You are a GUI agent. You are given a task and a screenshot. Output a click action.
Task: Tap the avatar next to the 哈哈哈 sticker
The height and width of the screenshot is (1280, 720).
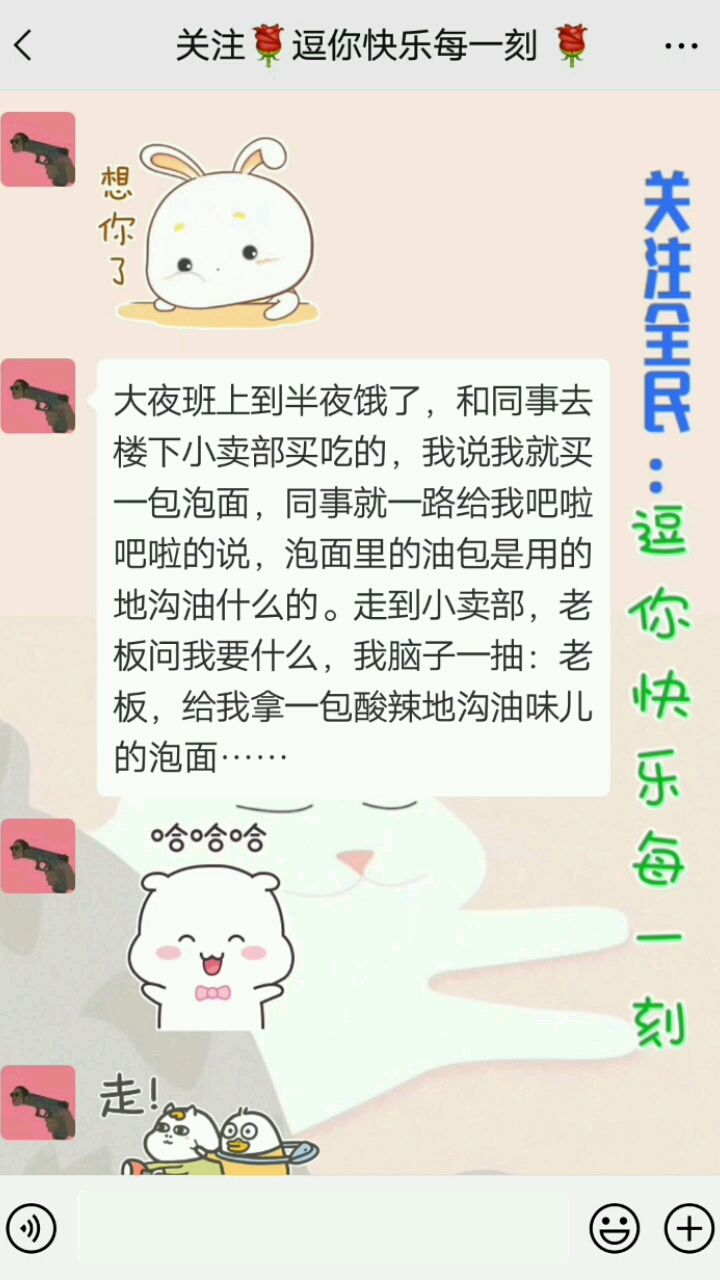38,855
